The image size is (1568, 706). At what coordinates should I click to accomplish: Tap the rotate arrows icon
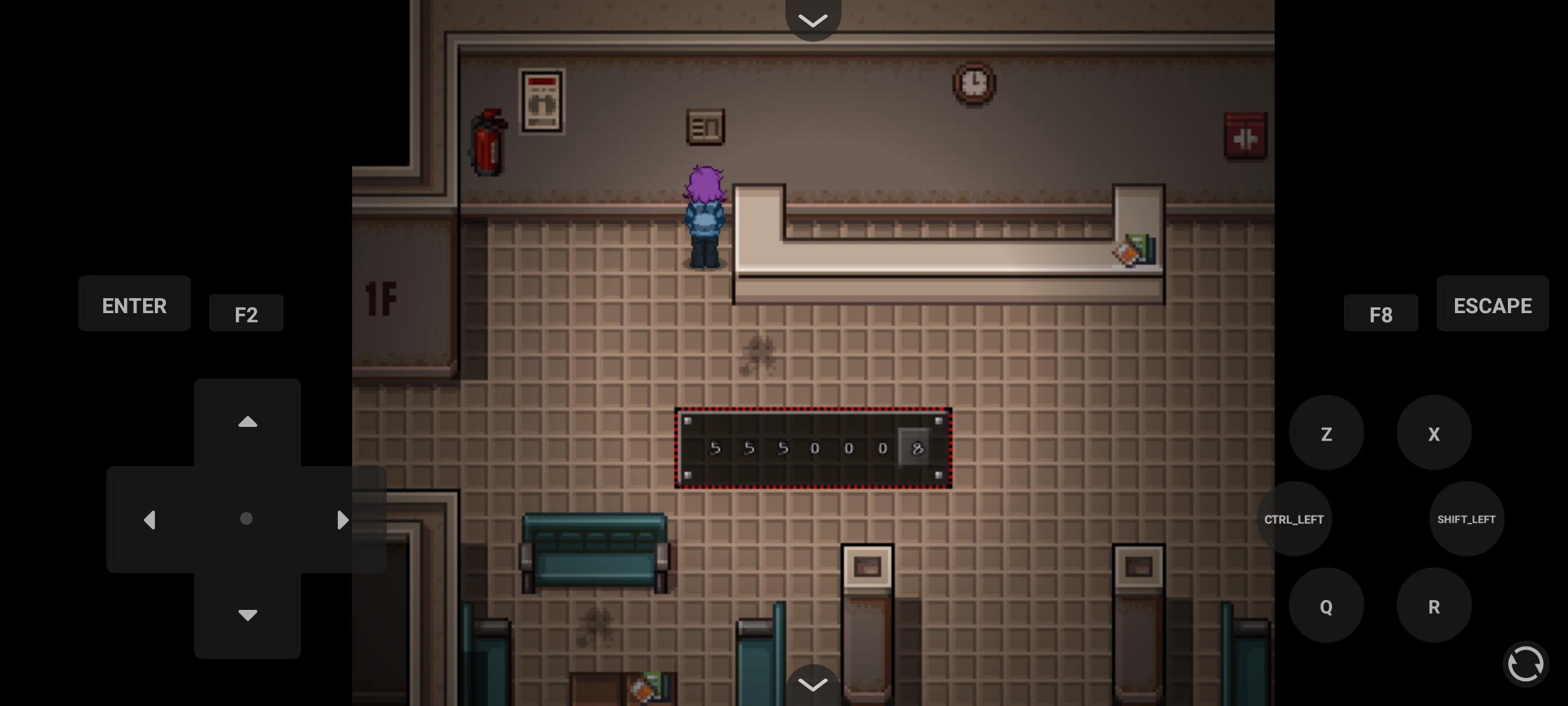pyautogui.click(x=1526, y=664)
